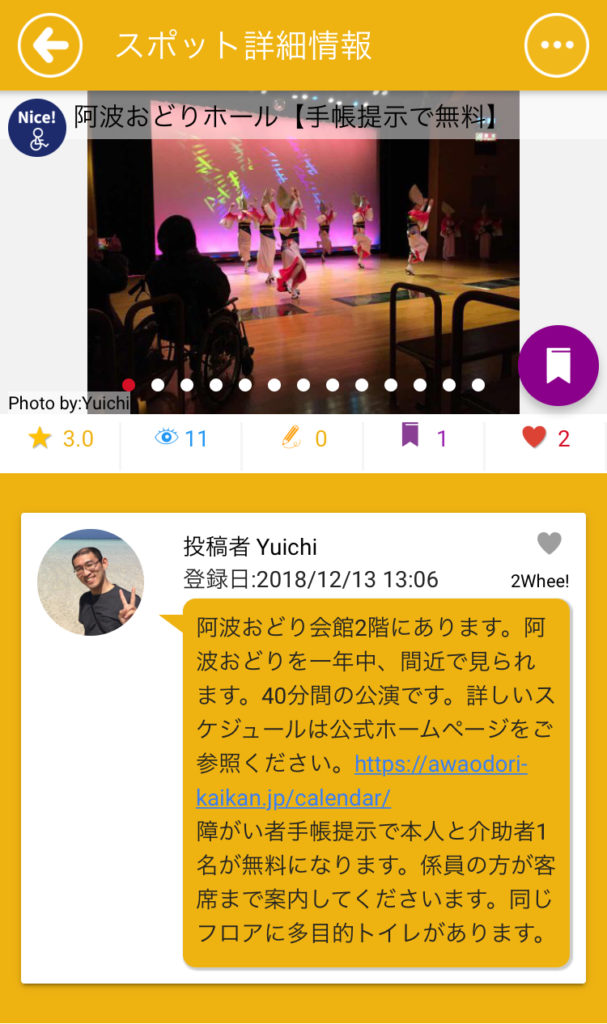Open the awaodori-kaikan.jp calendar link

pos(440,766)
